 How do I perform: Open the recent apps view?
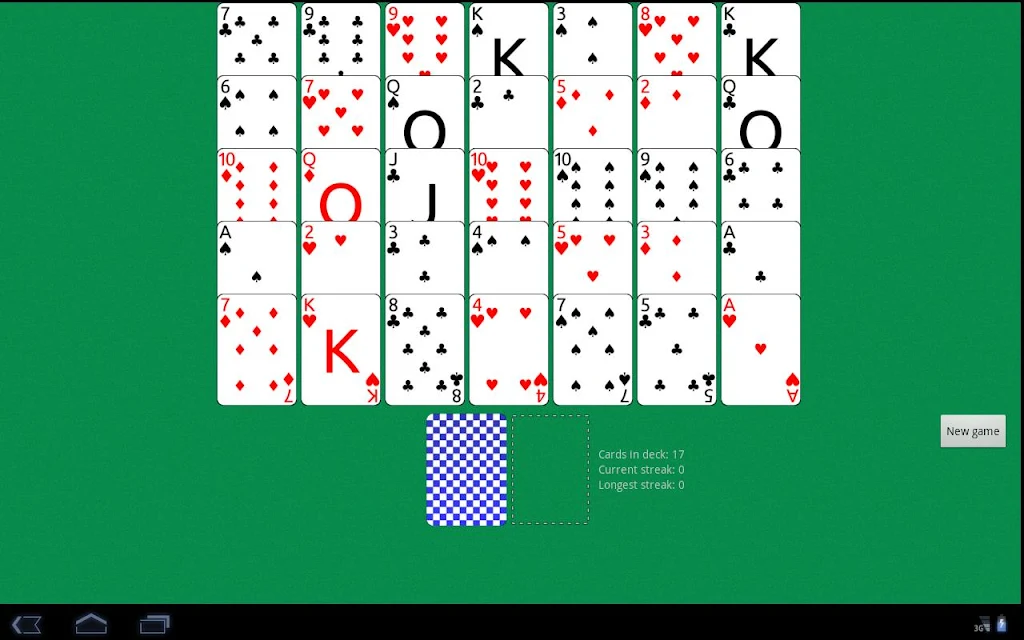pos(155,624)
